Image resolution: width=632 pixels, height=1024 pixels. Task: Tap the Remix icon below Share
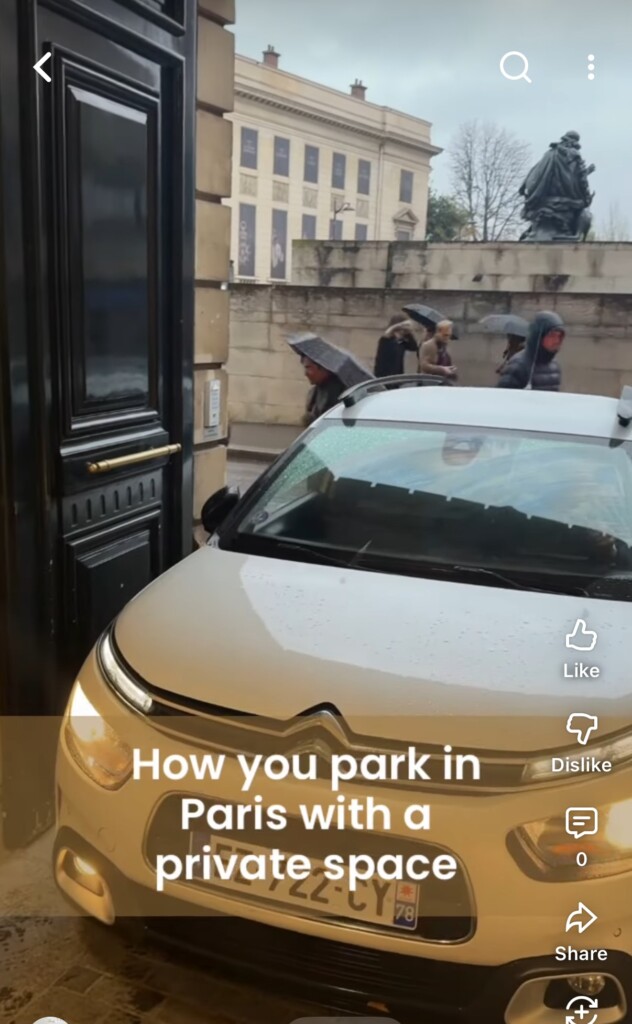(x=581, y=1008)
